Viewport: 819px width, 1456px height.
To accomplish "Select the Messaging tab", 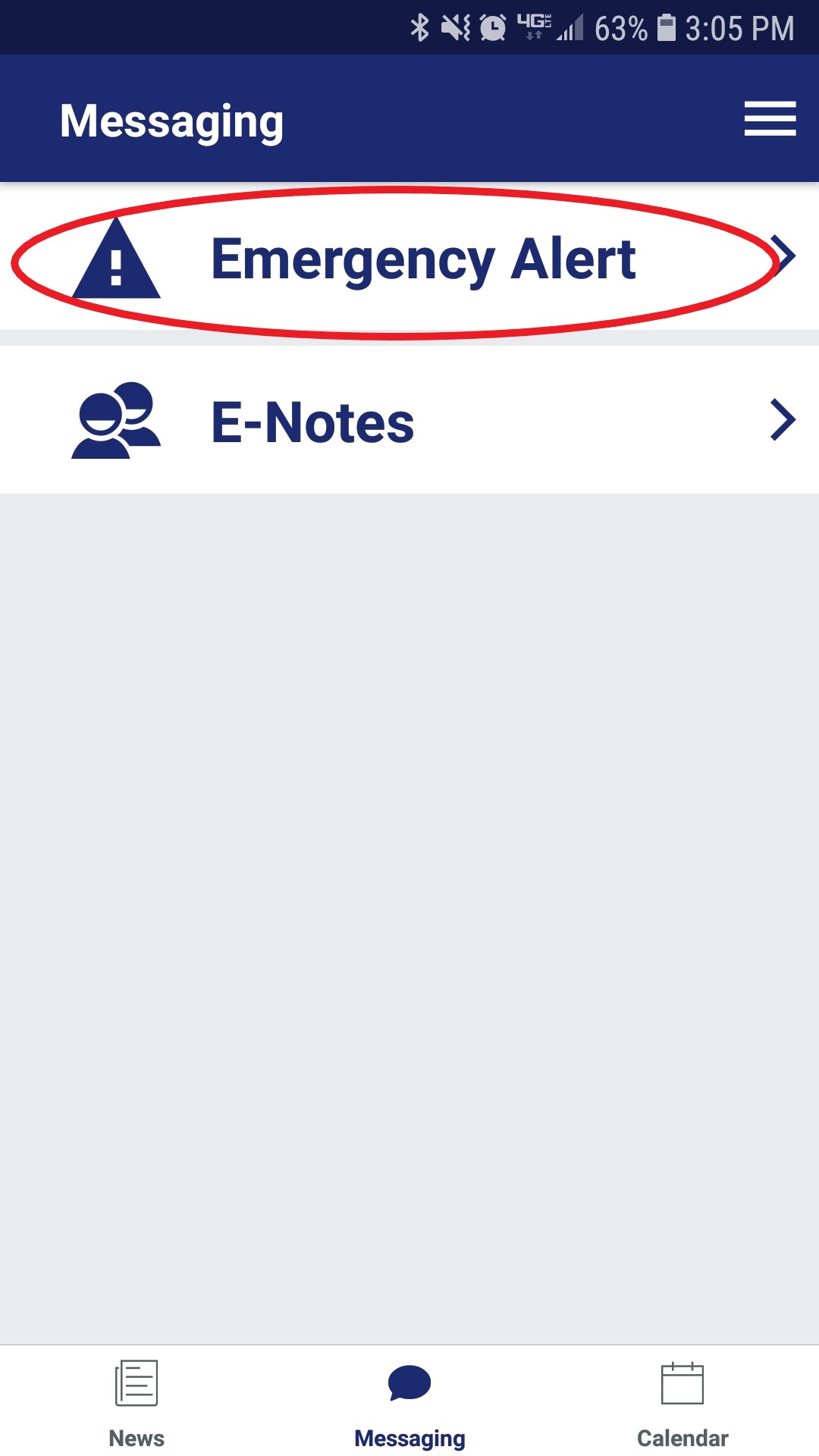I will coord(409,1403).
